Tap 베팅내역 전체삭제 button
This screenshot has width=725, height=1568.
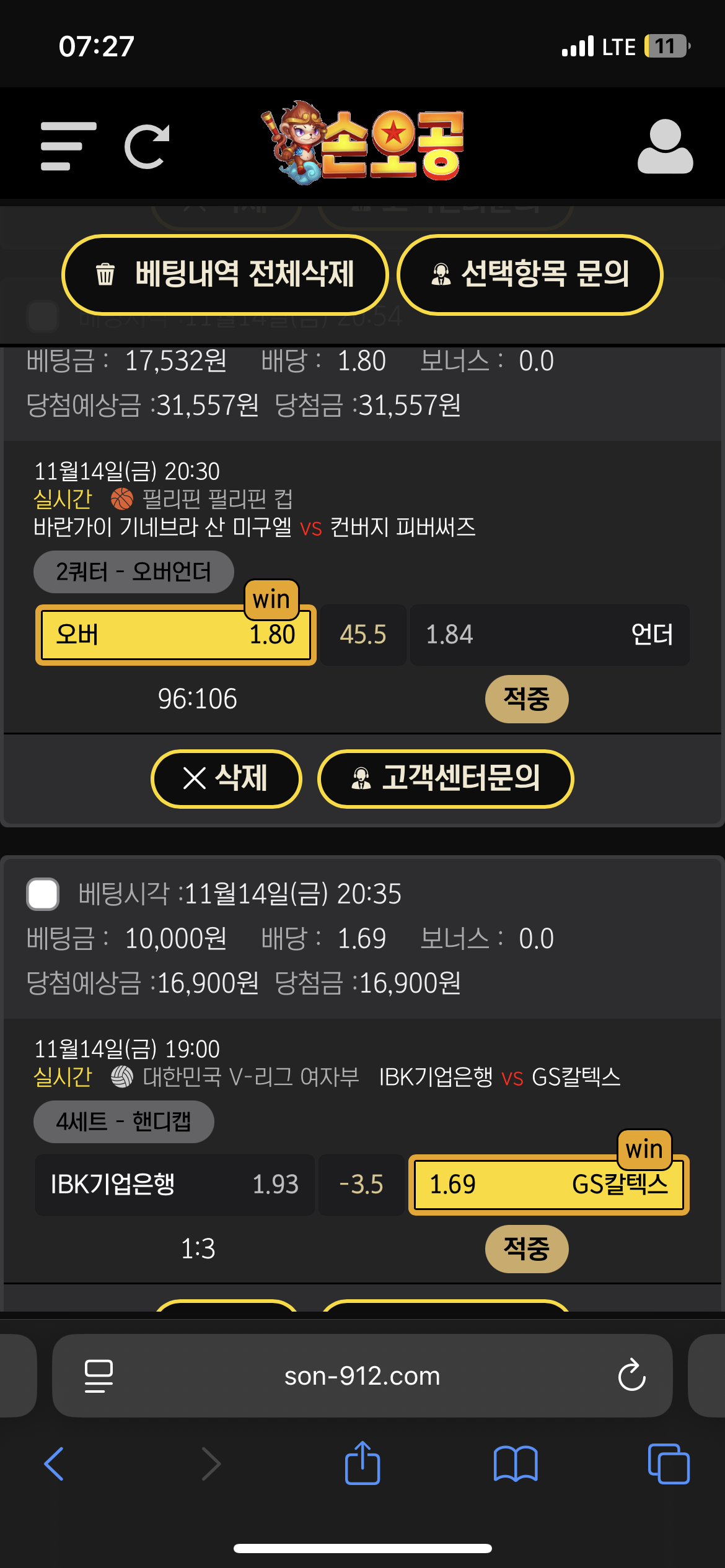point(226,274)
